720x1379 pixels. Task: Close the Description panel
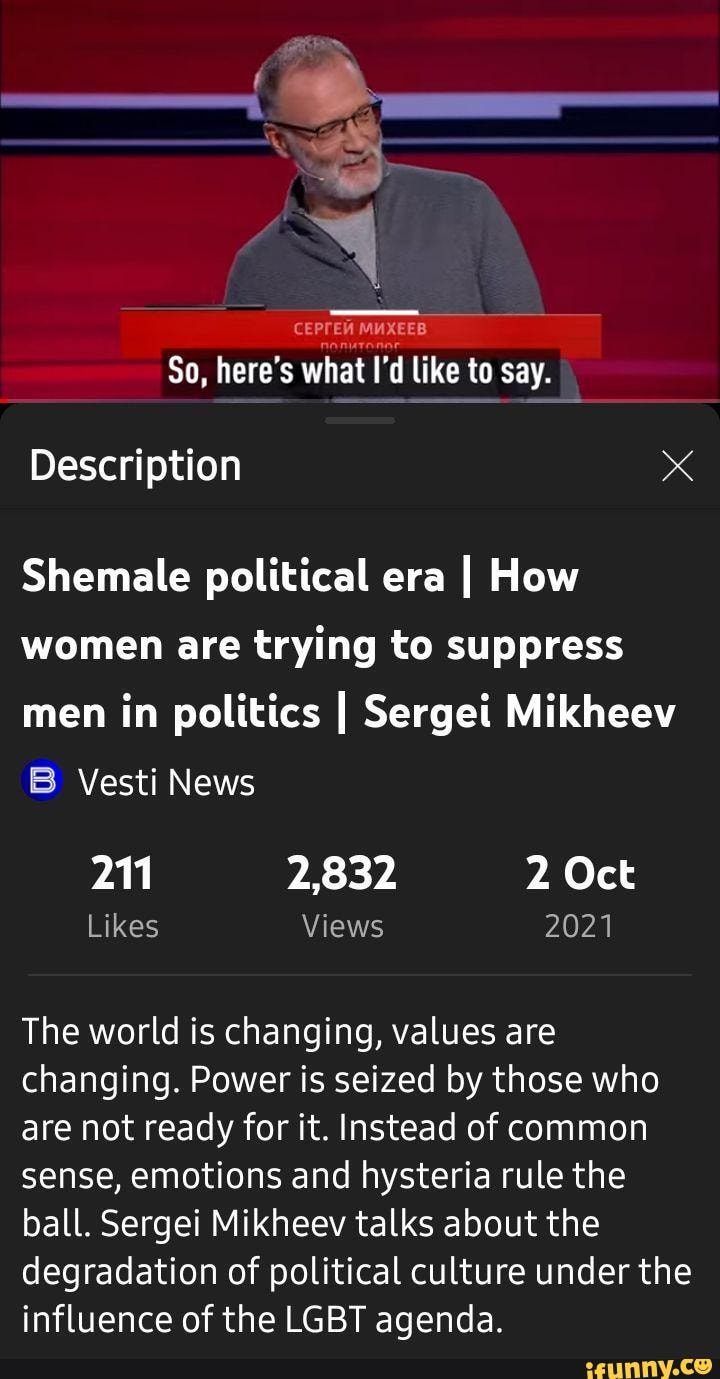(677, 466)
